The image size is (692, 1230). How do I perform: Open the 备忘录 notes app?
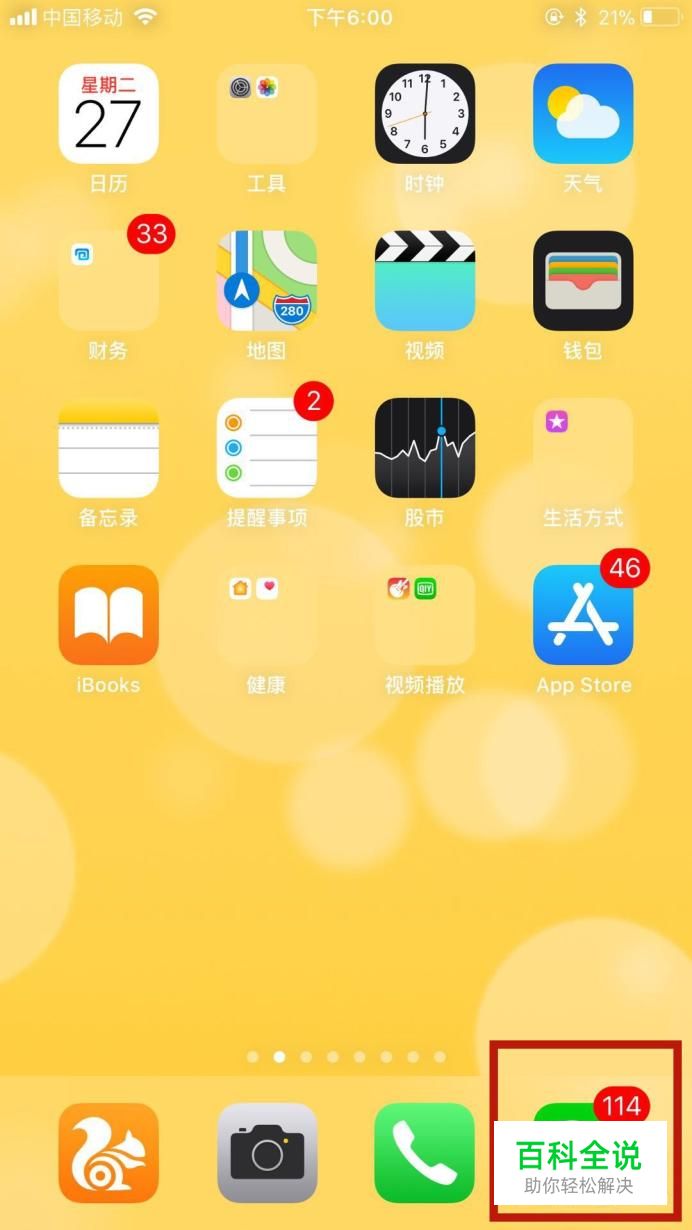tap(108, 448)
